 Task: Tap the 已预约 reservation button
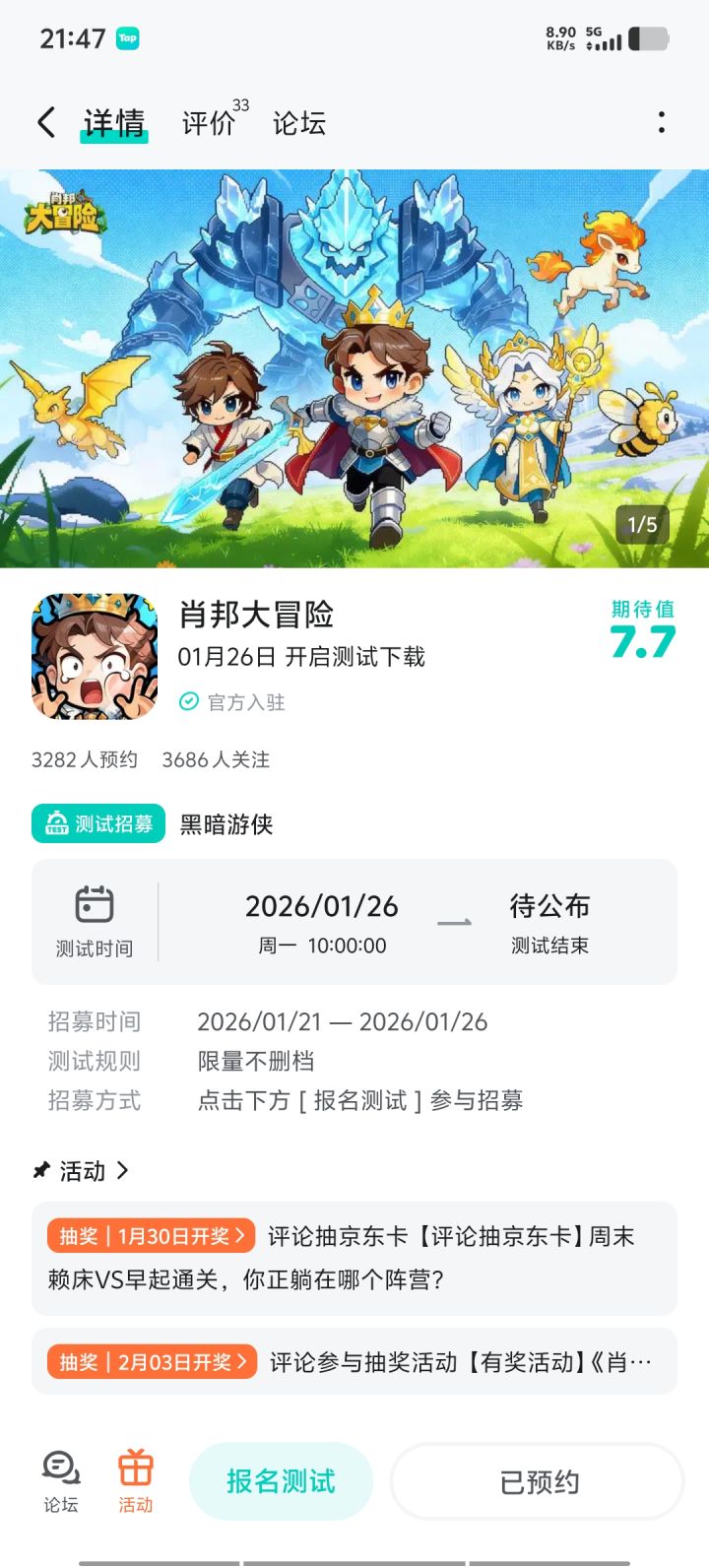tap(537, 1479)
